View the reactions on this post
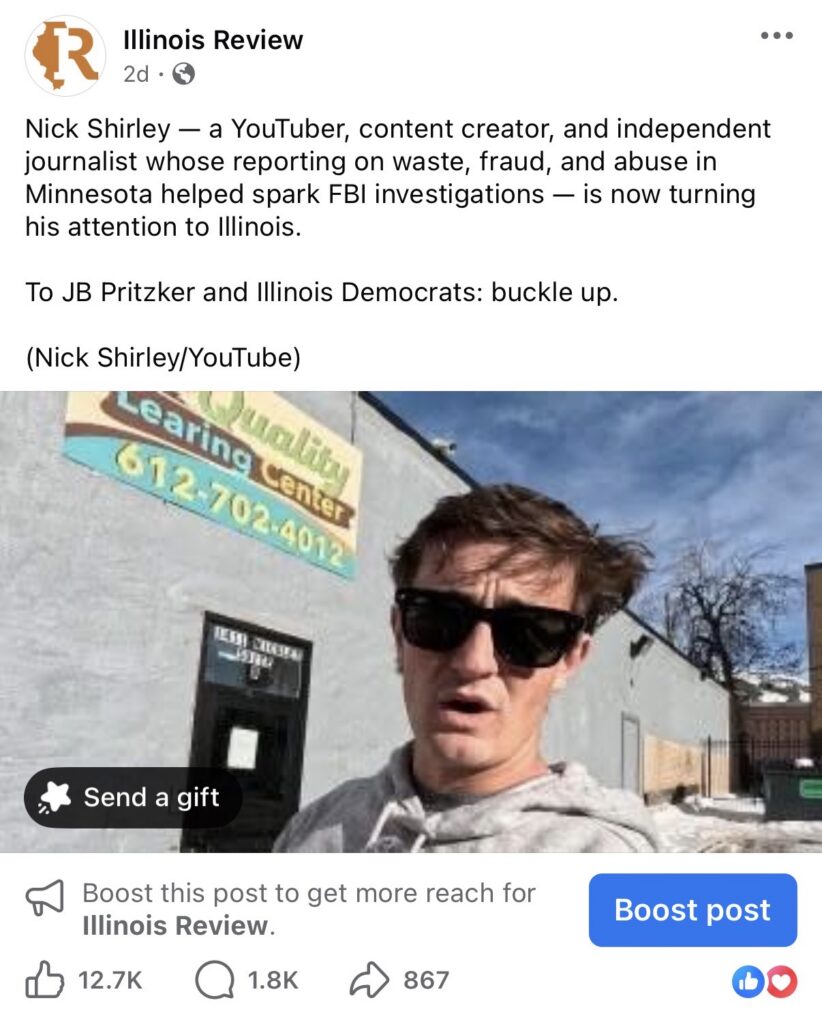This screenshot has width=822, height=1024. click(x=765, y=982)
